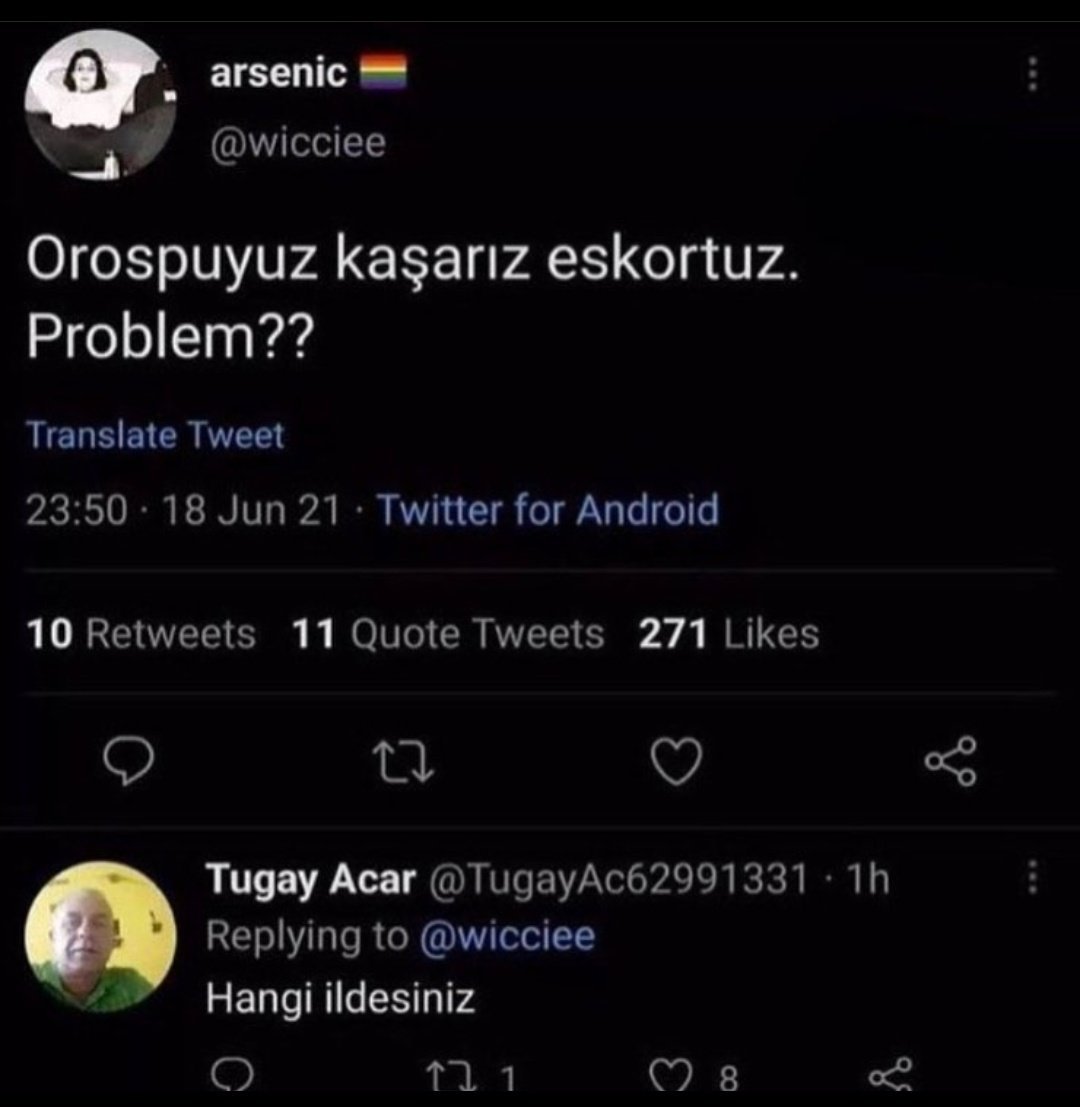Open arsenic's profile picture
1080x1107 pixels.
pos(99,105)
